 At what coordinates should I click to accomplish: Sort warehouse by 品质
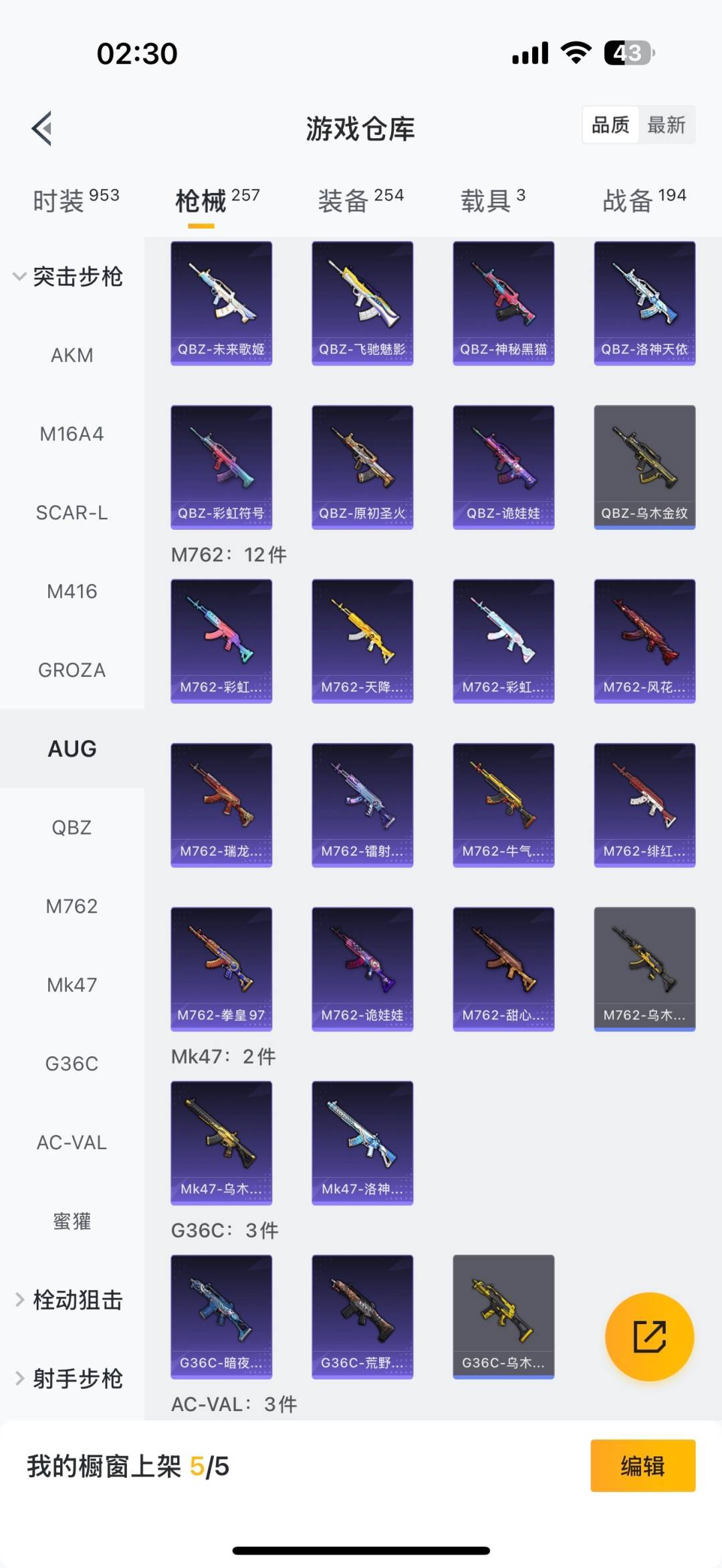click(x=610, y=125)
